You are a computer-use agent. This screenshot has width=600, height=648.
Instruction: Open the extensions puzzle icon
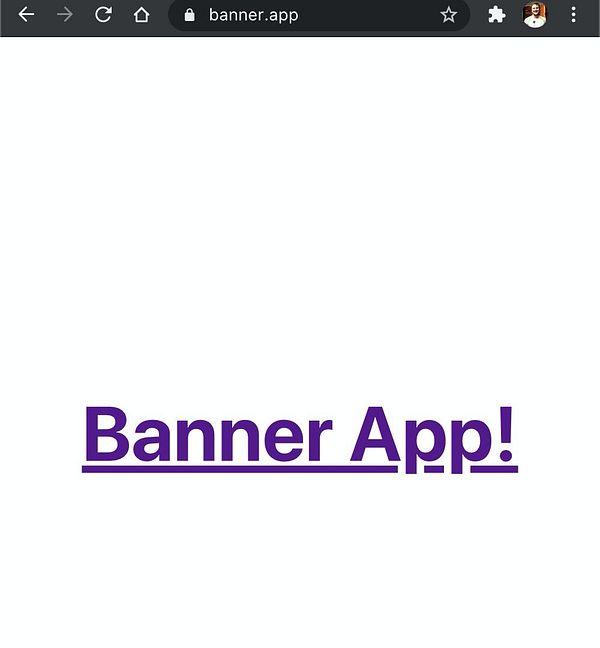pos(496,15)
